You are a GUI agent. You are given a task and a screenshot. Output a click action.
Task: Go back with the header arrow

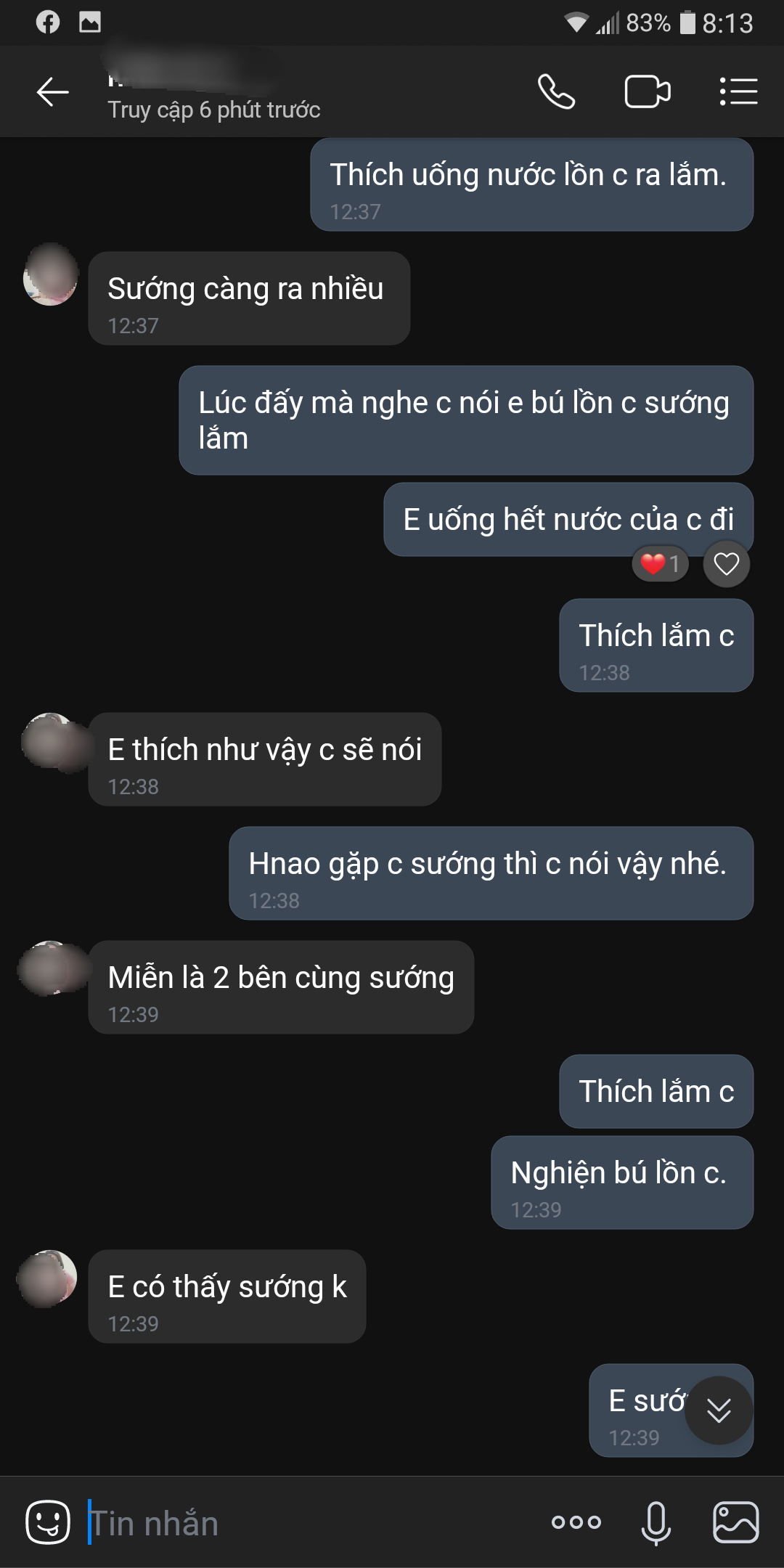[52, 92]
